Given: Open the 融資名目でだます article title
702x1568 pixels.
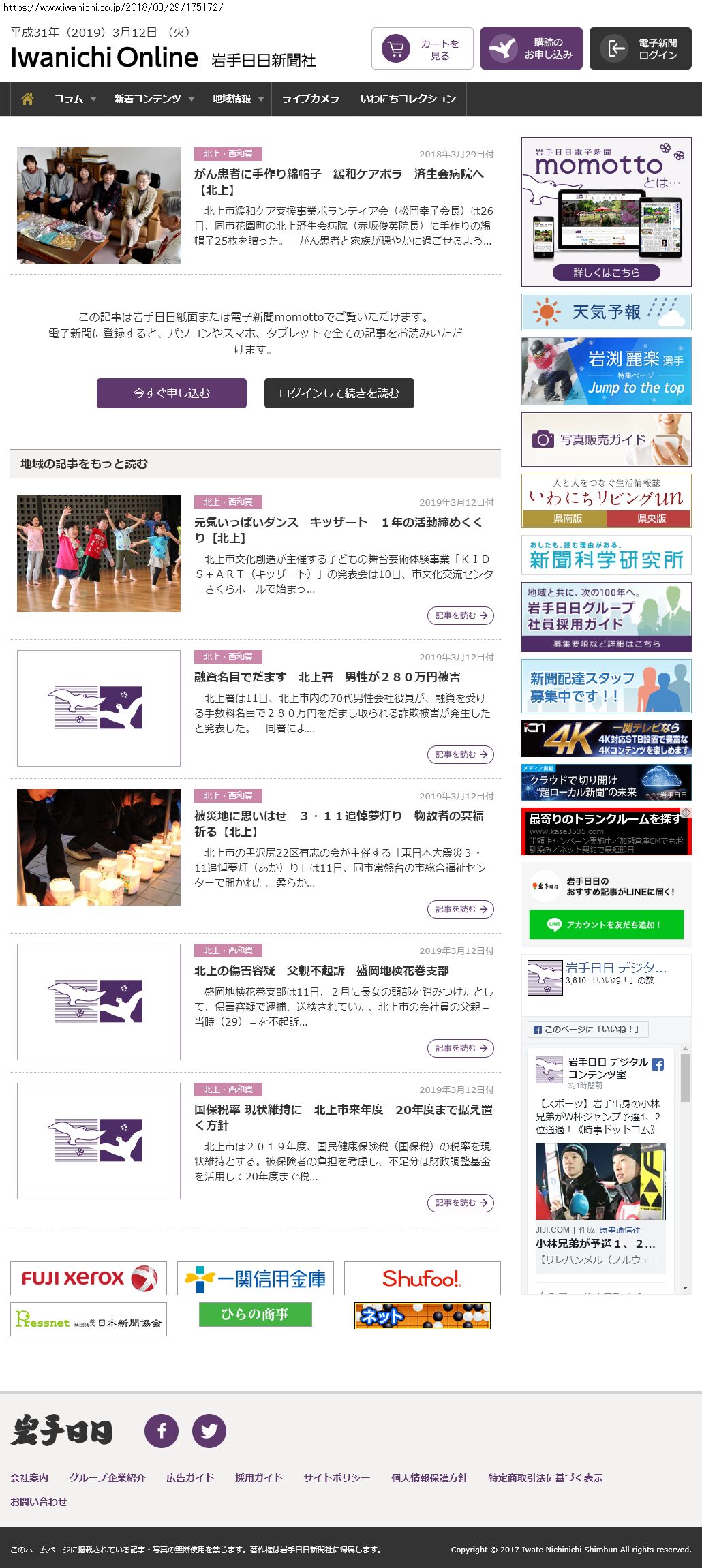Looking at the screenshot, I should pyautogui.click(x=327, y=677).
